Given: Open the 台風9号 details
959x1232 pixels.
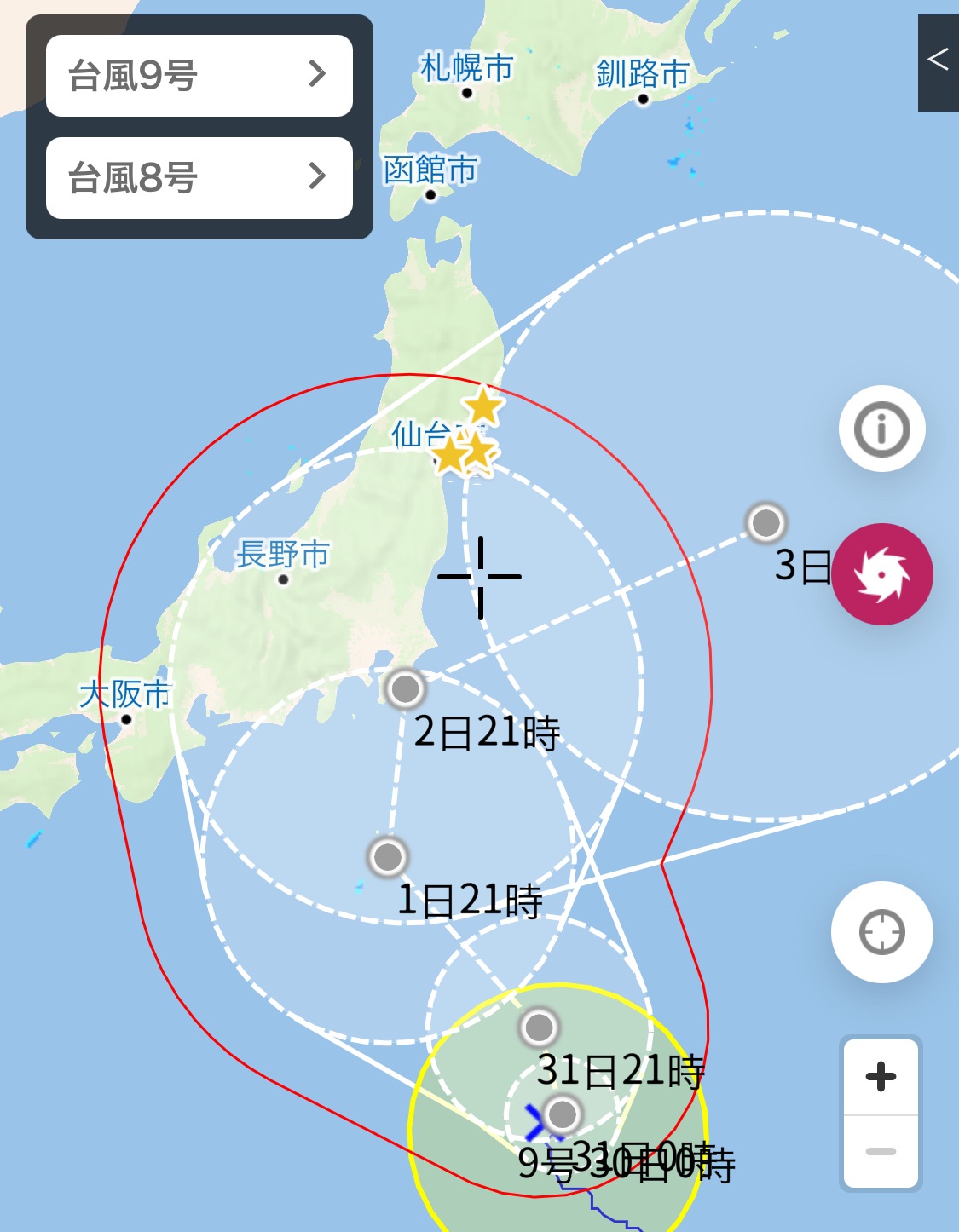Looking at the screenshot, I should pos(199,76).
